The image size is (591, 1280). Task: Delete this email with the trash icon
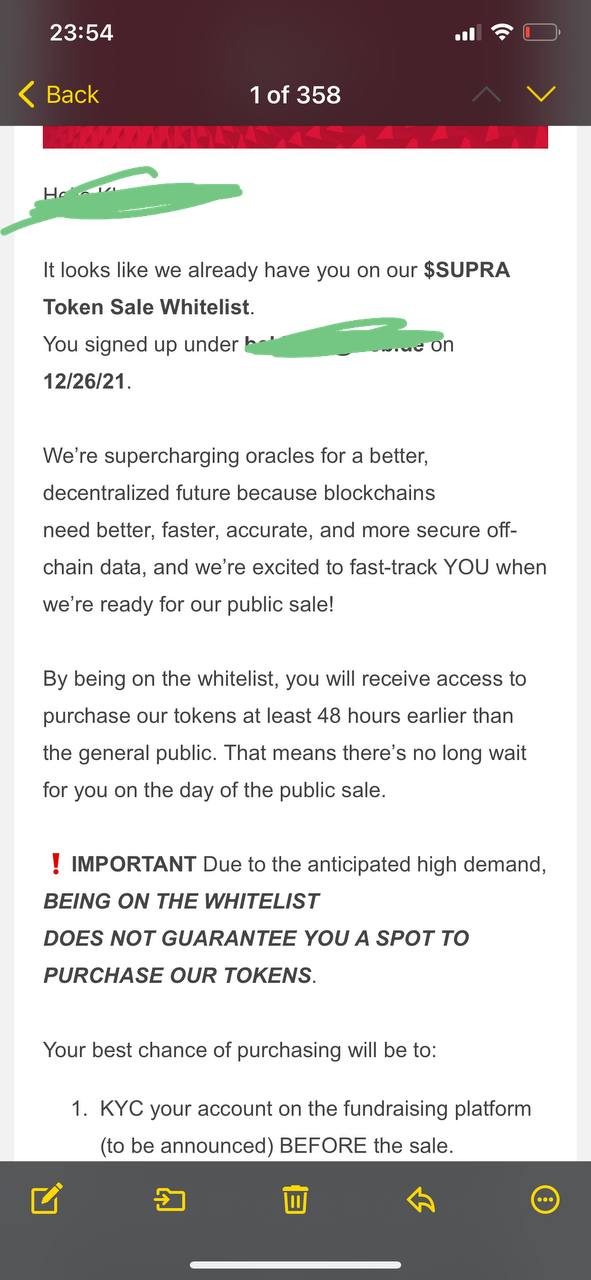click(x=295, y=1198)
